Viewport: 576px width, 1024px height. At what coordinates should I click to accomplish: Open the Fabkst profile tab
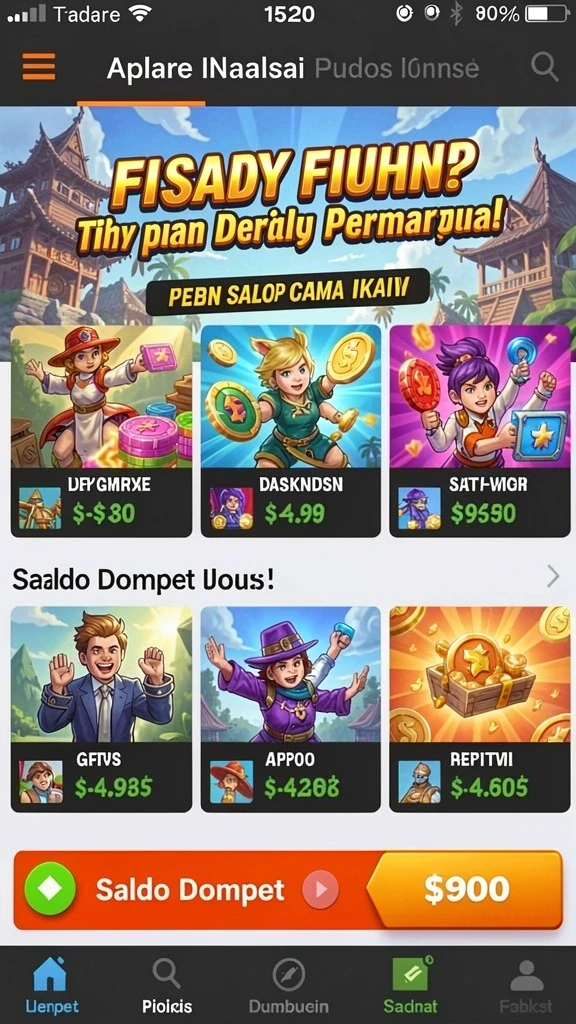tap(526, 985)
